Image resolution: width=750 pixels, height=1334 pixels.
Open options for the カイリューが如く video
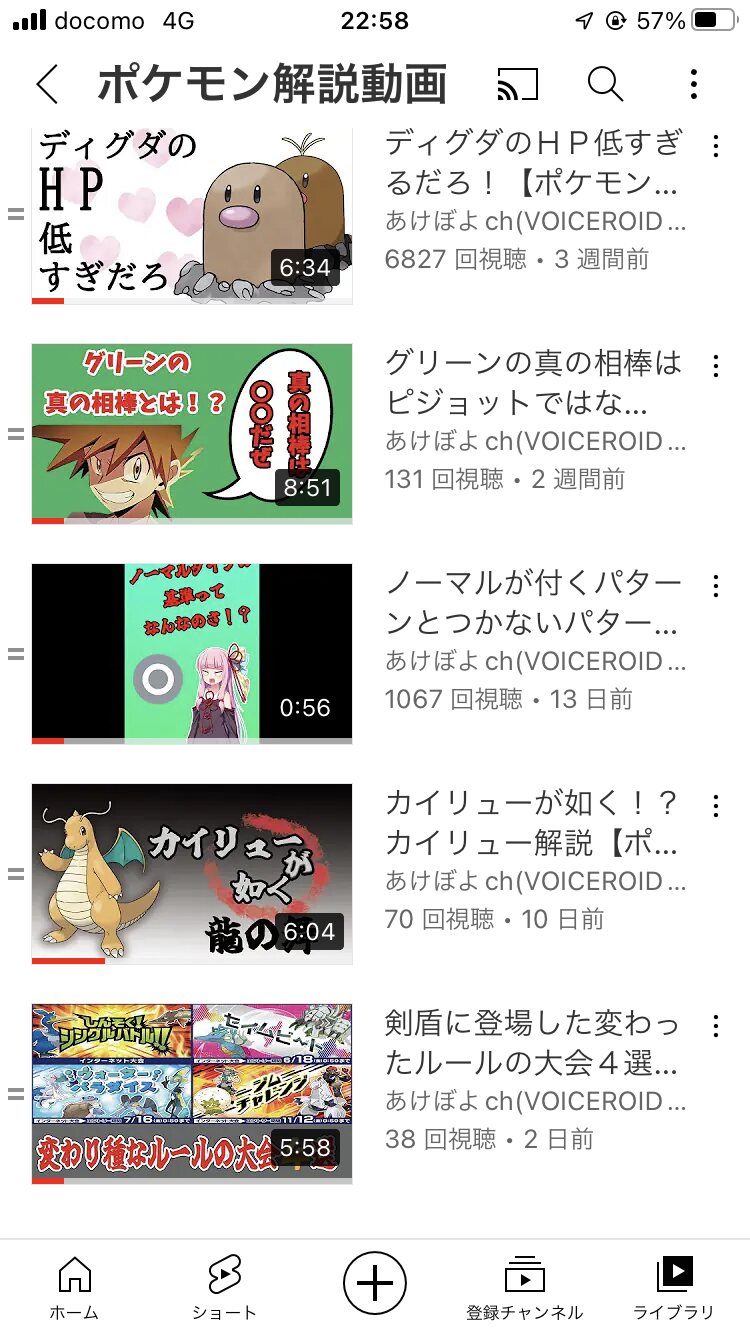click(715, 806)
